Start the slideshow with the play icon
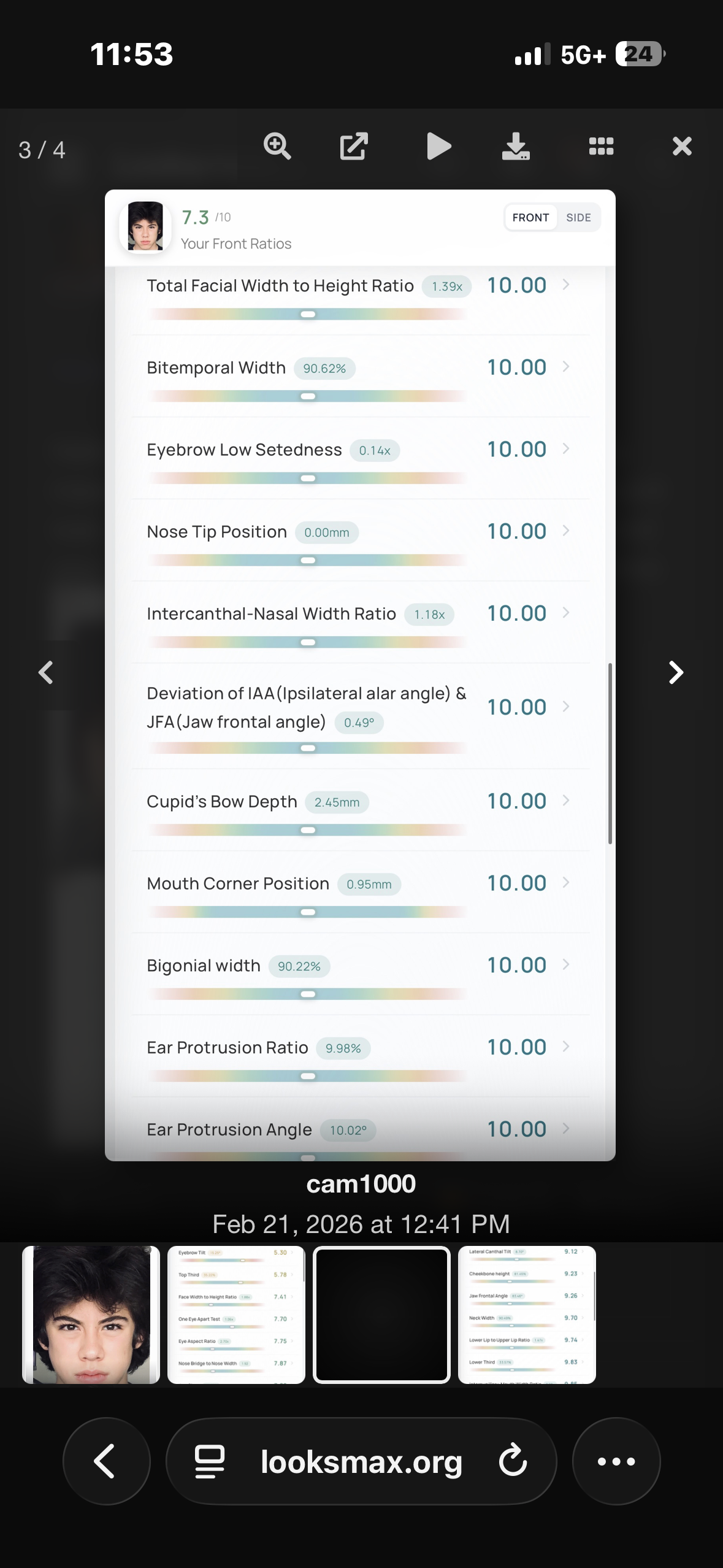Viewport: 723px width, 1568px height. (438, 147)
